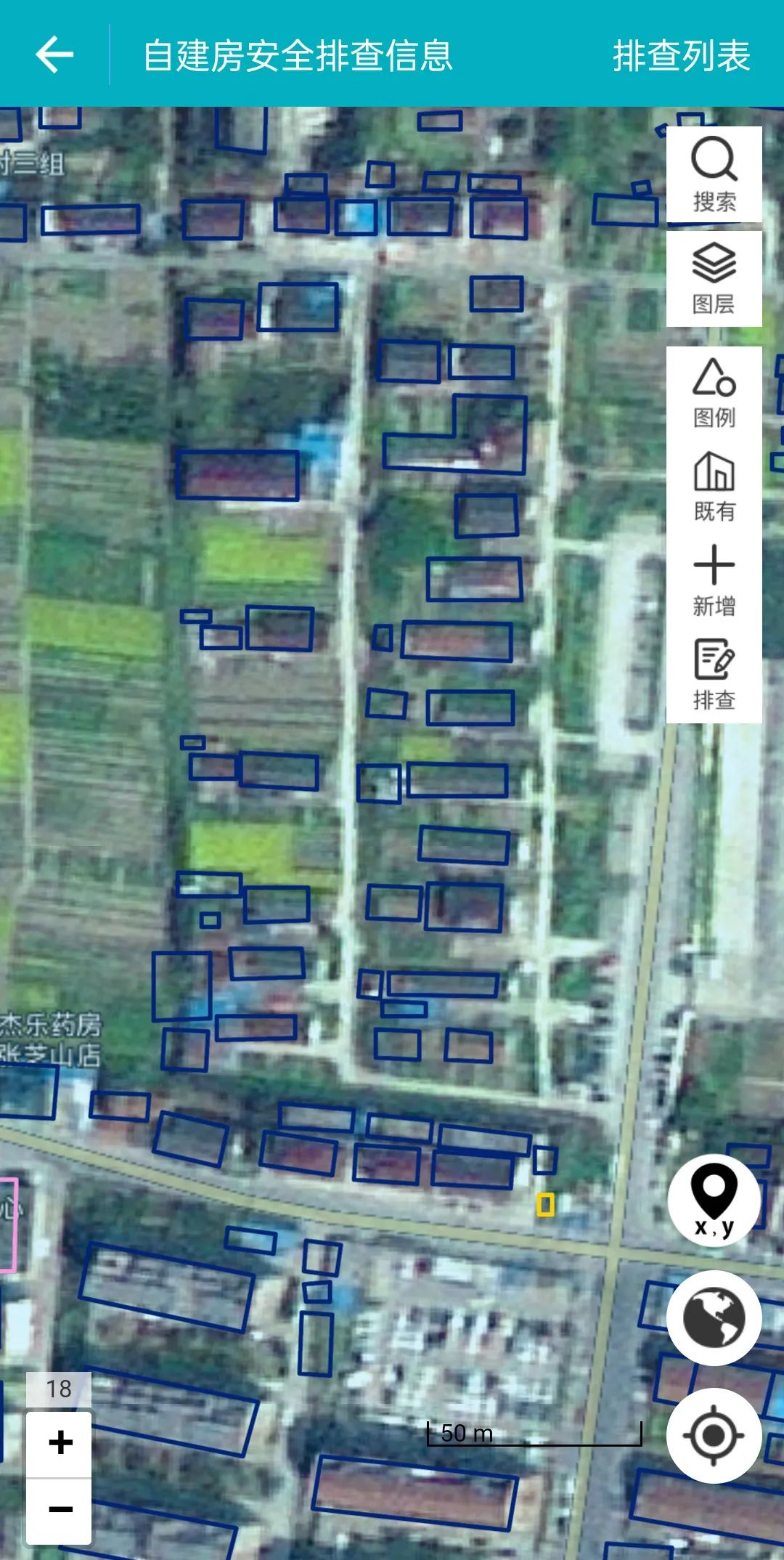Tap 新增 to add a building

tap(714, 581)
